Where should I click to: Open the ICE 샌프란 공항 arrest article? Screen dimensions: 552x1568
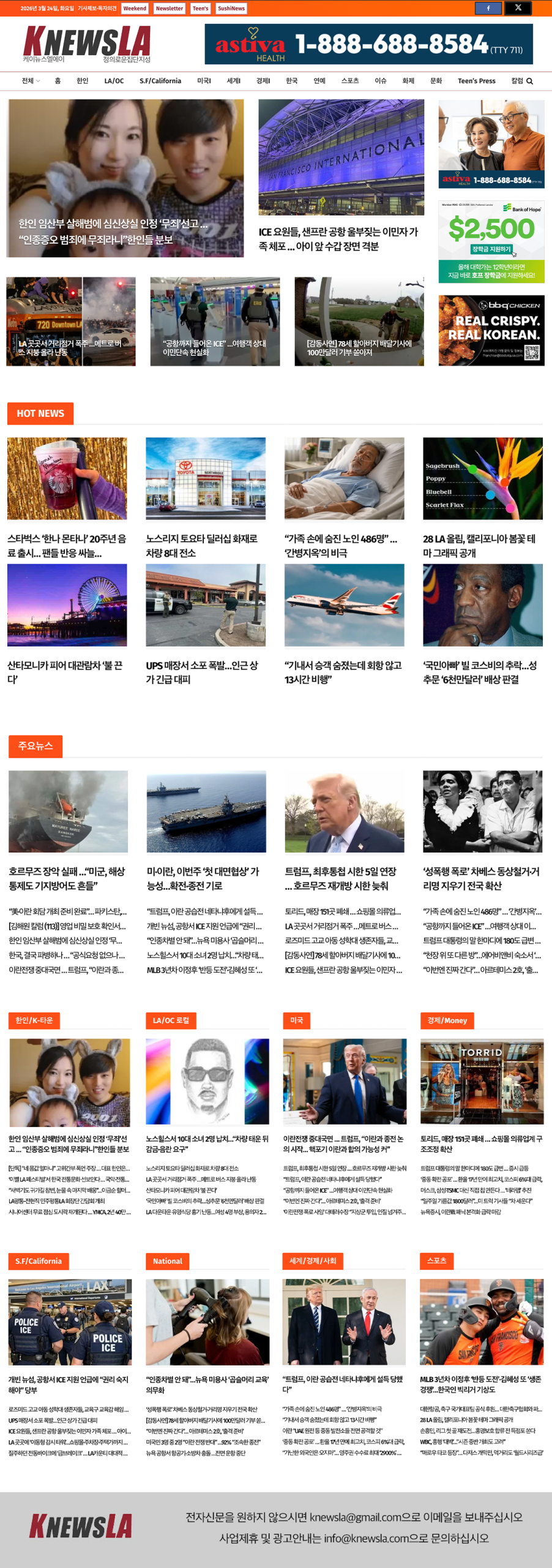pos(338,239)
